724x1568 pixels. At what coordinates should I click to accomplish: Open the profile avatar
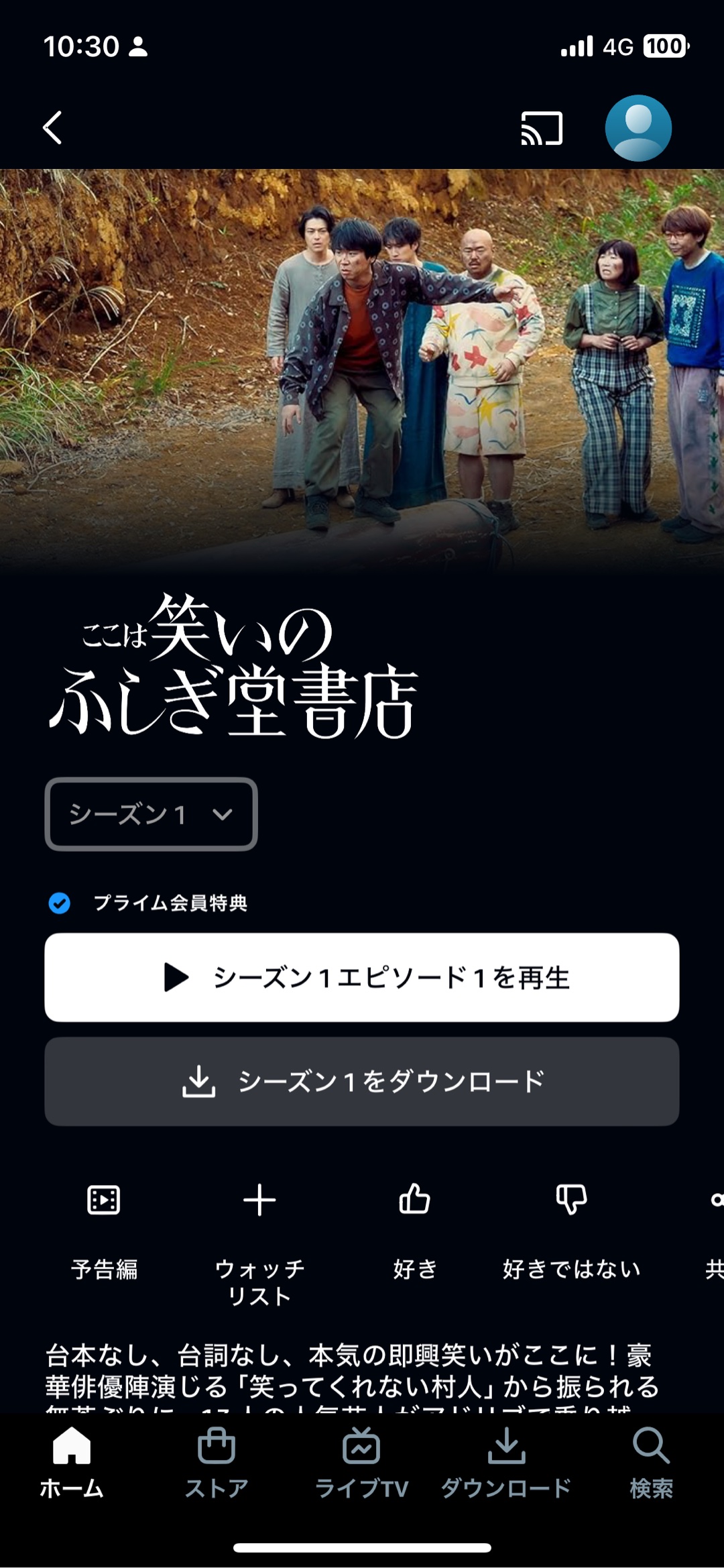(638, 128)
